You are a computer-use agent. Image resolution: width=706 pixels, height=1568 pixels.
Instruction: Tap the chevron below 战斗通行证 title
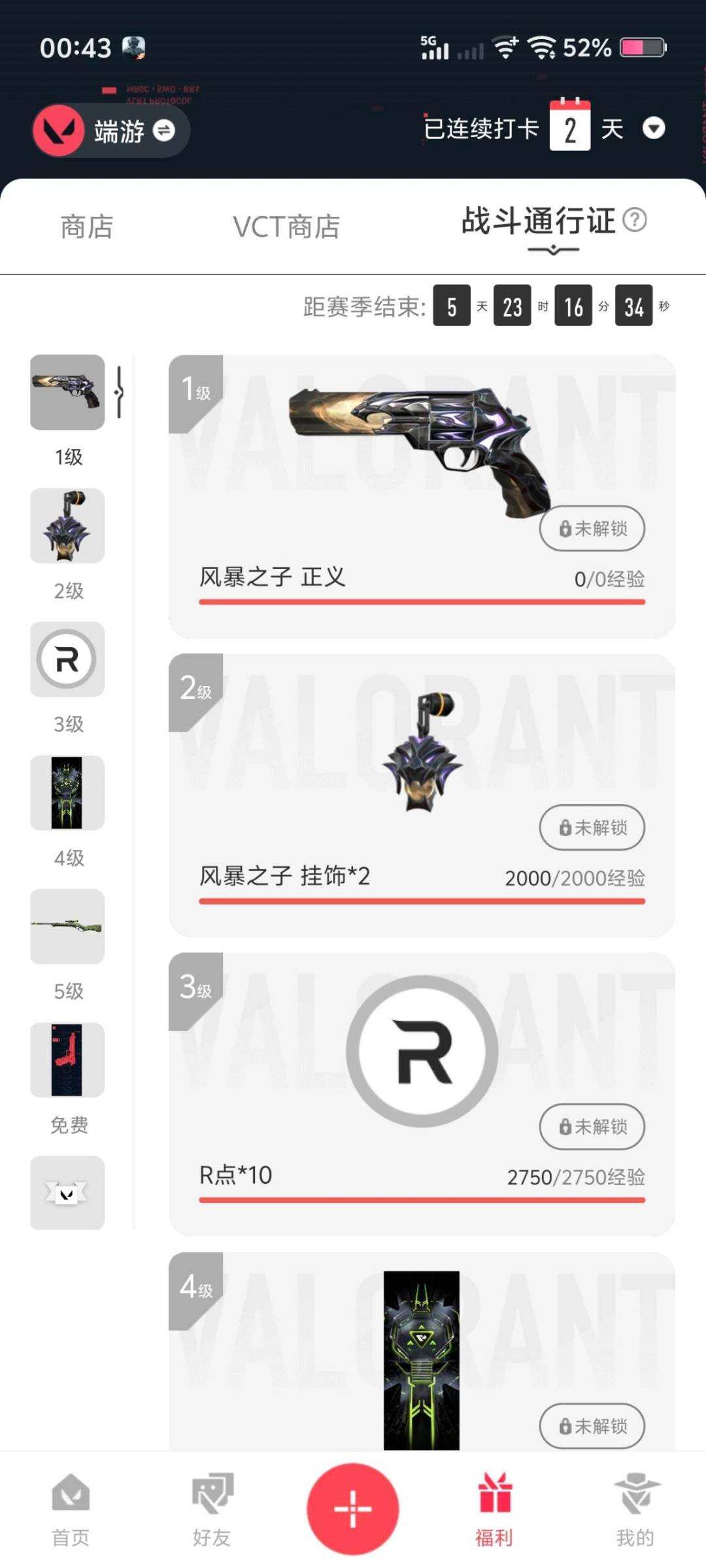pyautogui.click(x=554, y=250)
